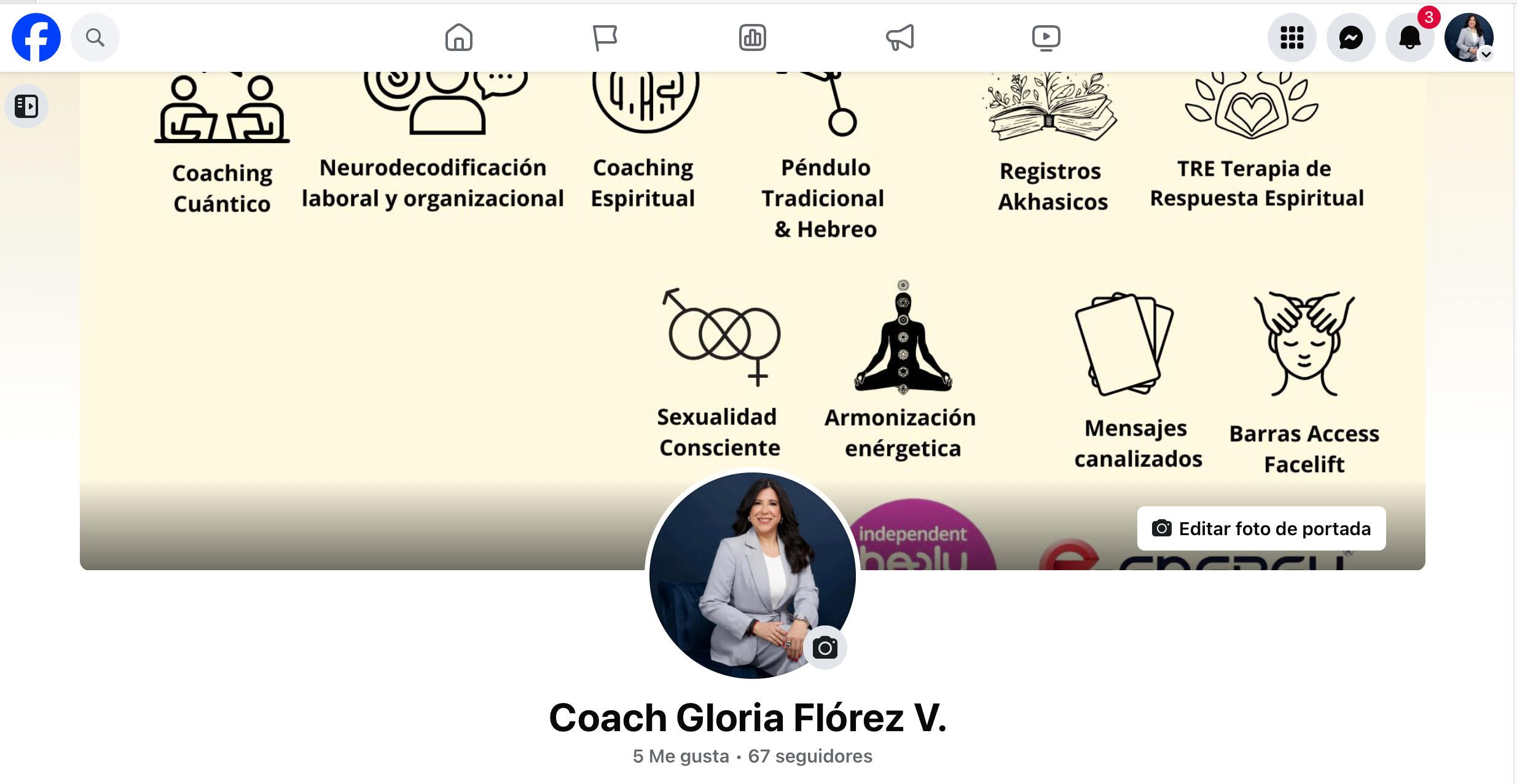Open the 67 seguidores link
The image size is (1517, 784).
click(x=810, y=756)
